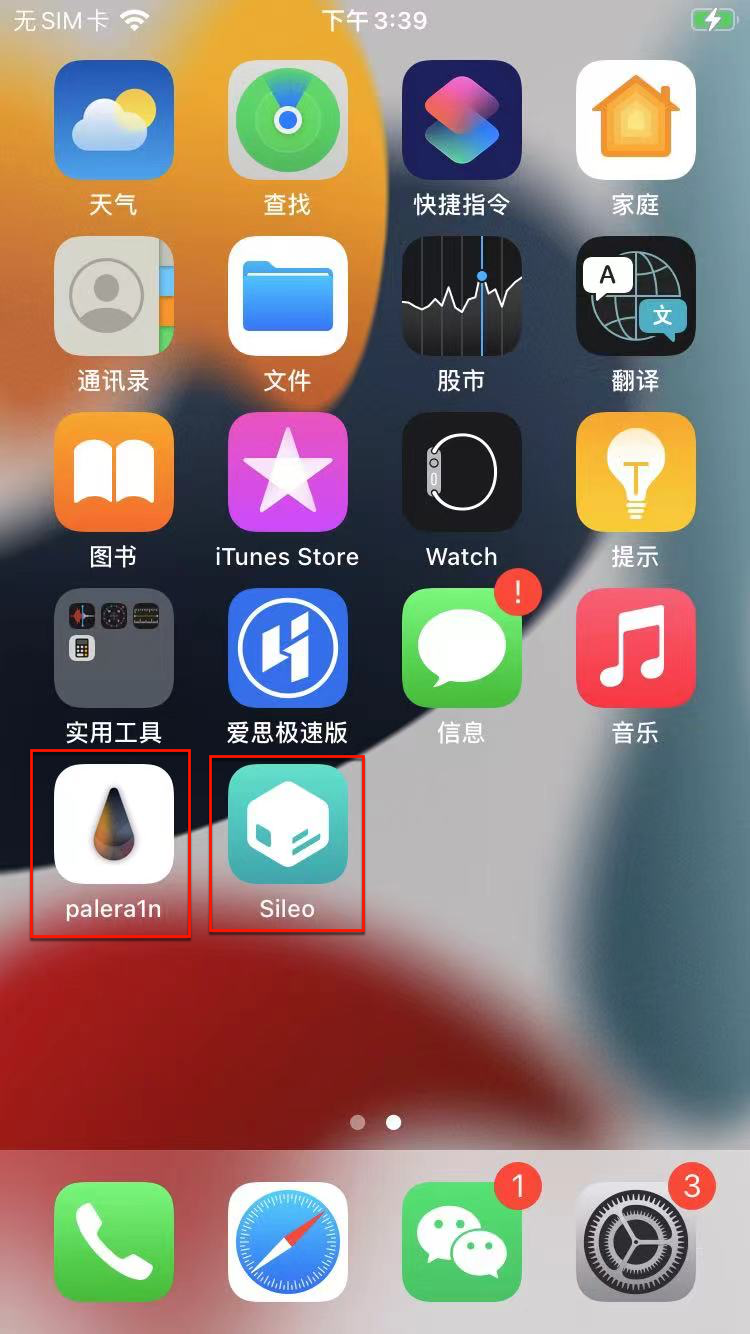This screenshot has height=1334, width=750.
Task: Open the Weather app (天气)
Action: (113, 120)
